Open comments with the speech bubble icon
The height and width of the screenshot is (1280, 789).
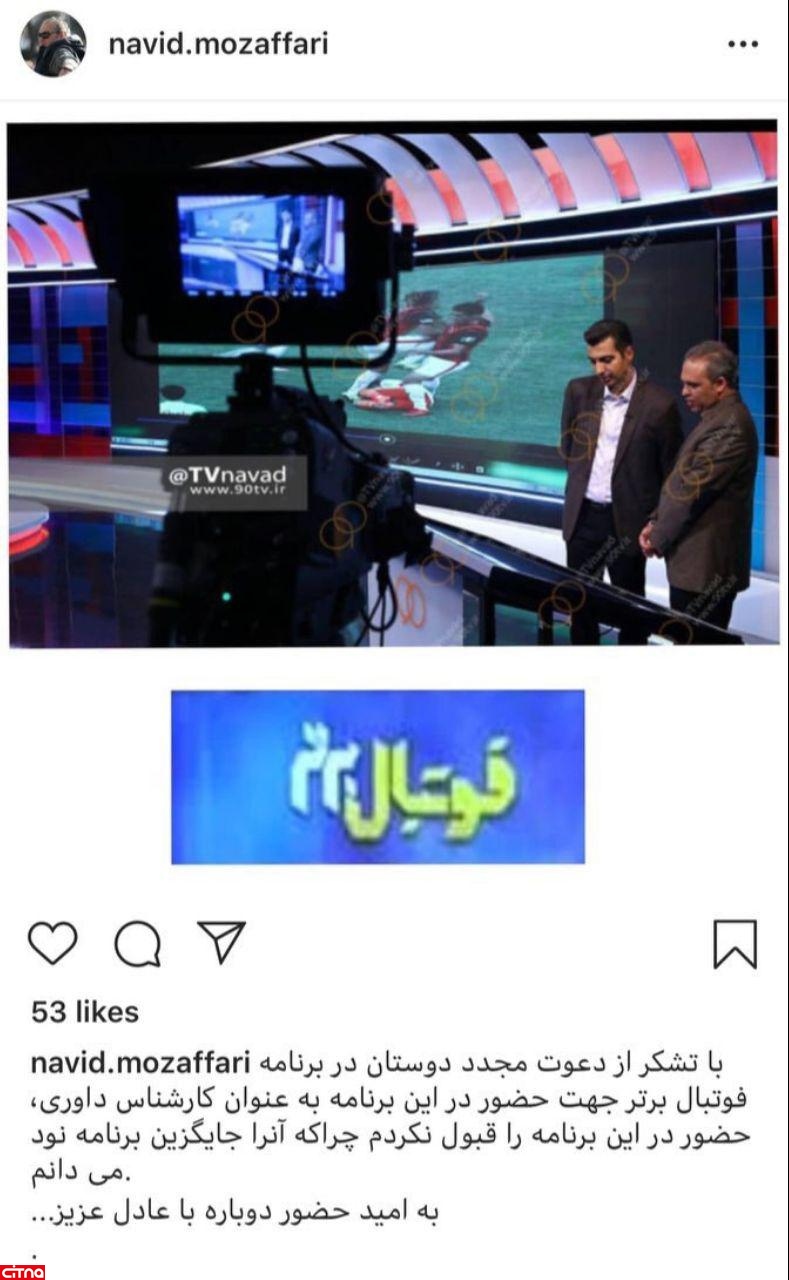tap(137, 943)
